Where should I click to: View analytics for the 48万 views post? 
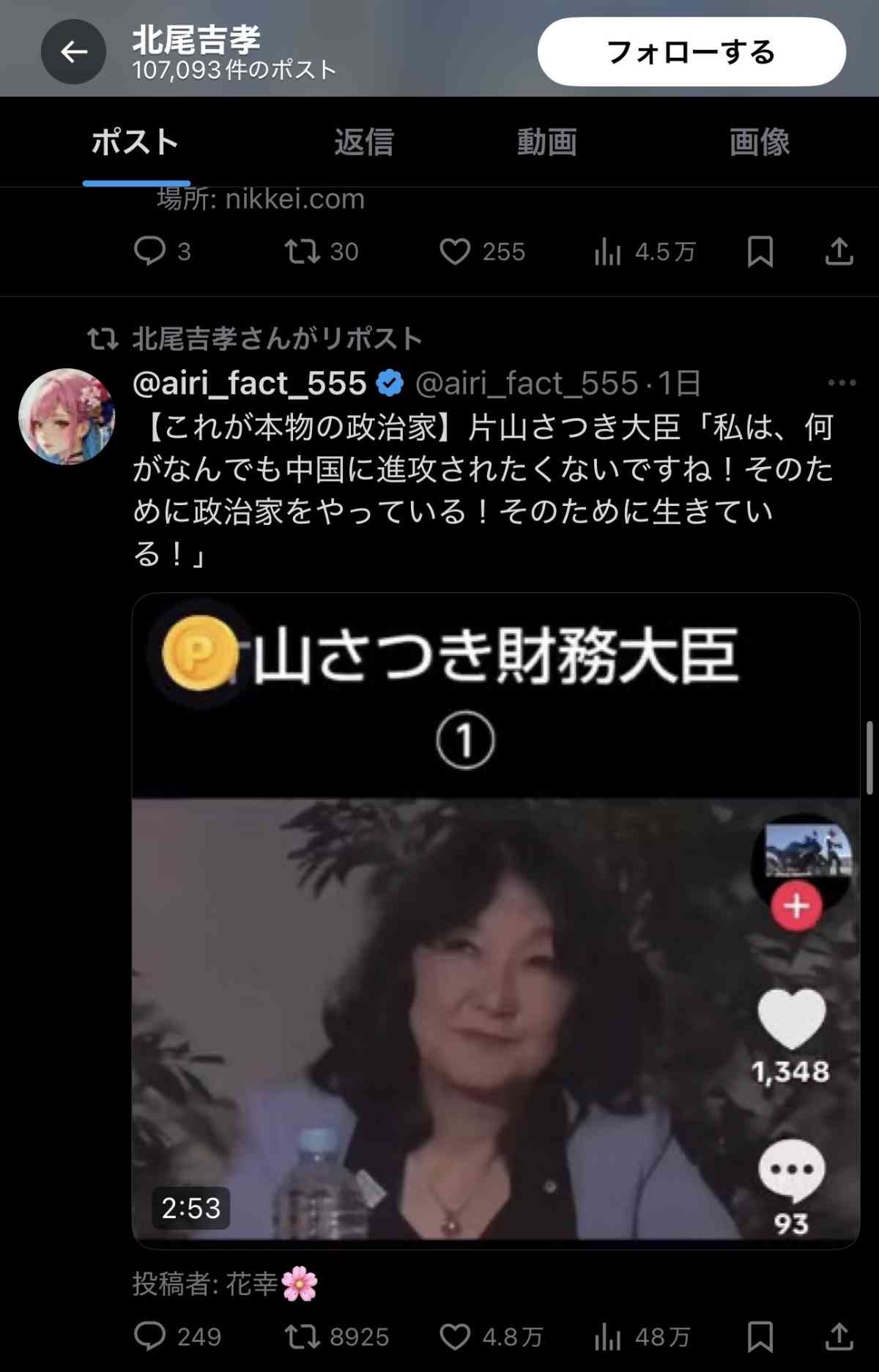[608, 1336]
